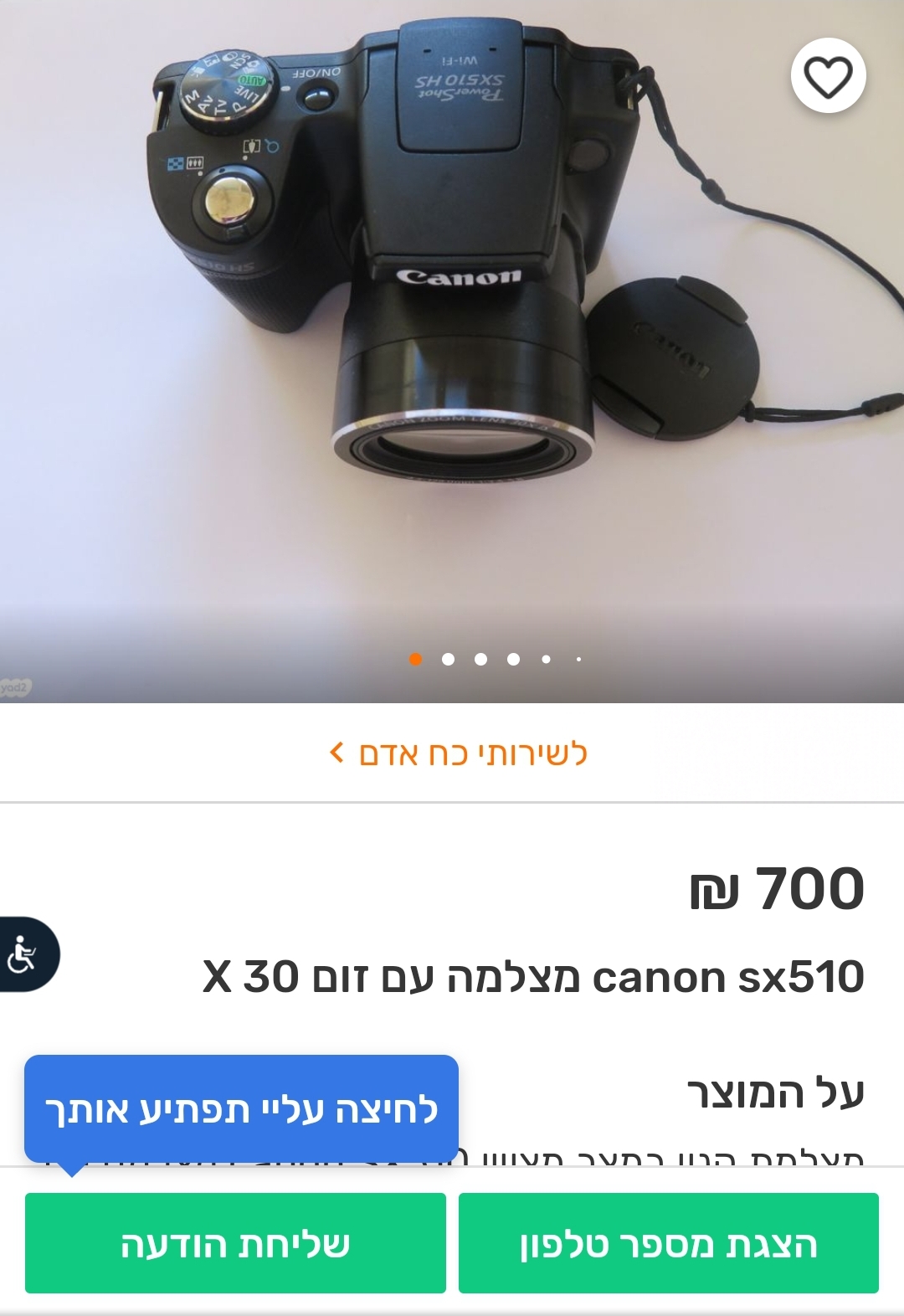Open the Canon camera photo gallery
The image size is (904, 1316).
pos(452,335)
